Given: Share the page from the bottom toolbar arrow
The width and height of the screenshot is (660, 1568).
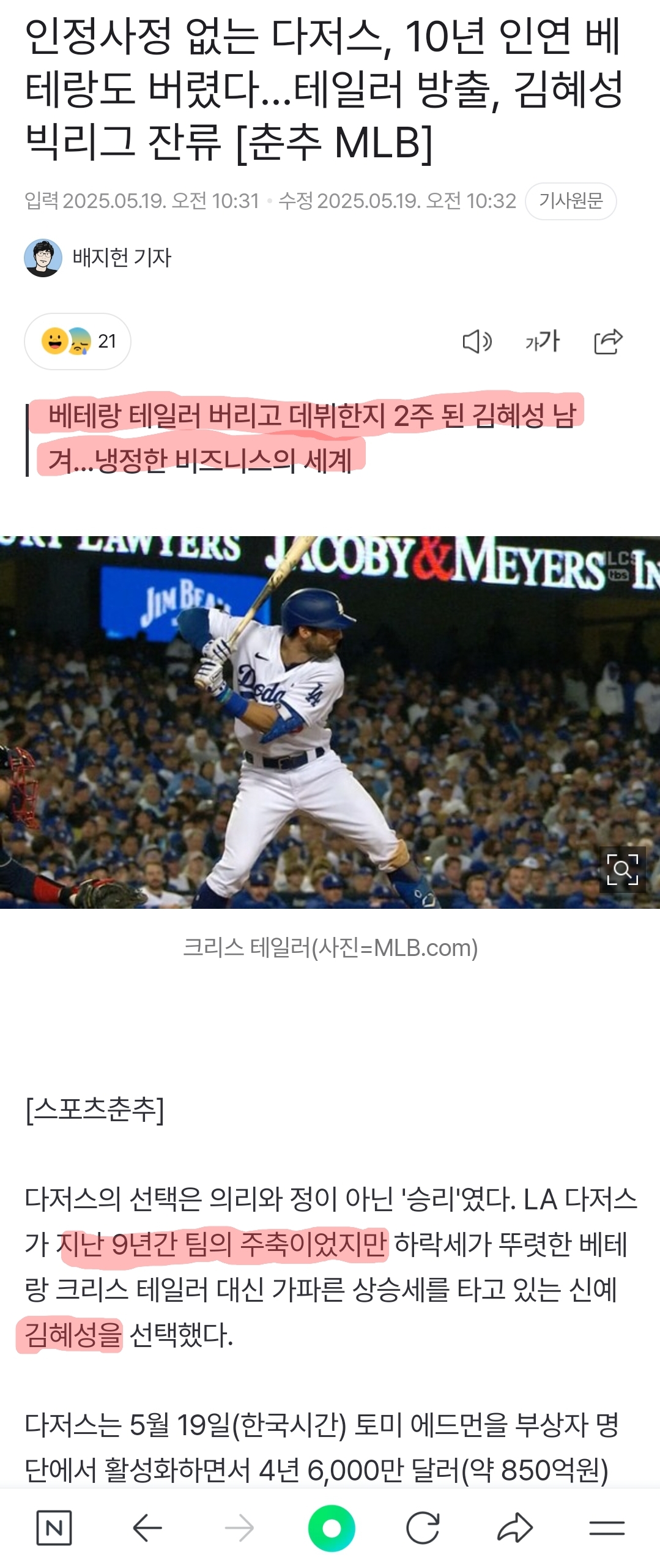Looking at the screenshot, I should click(x=515, y=1528).
